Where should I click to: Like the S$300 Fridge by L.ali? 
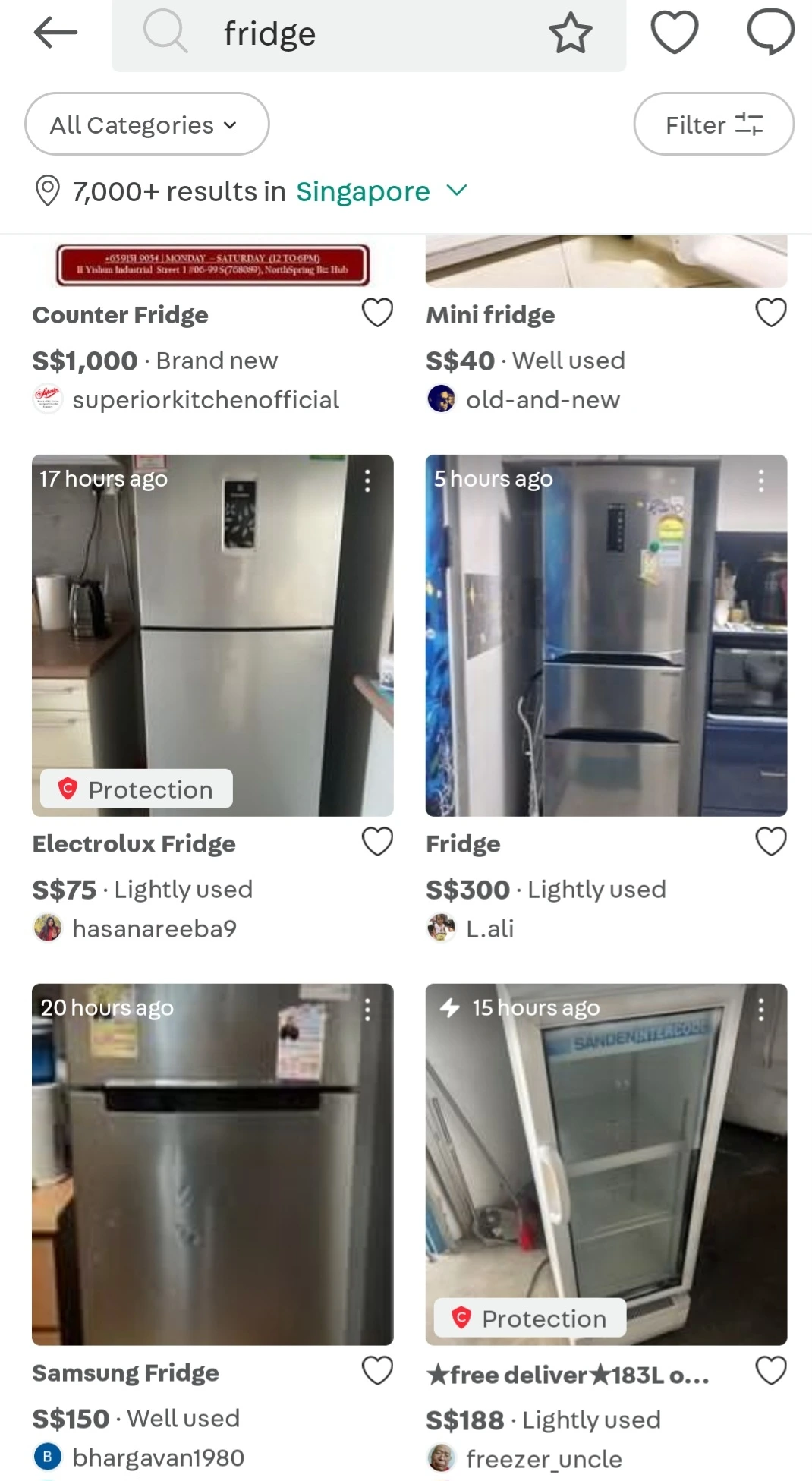tap(771, 842)
